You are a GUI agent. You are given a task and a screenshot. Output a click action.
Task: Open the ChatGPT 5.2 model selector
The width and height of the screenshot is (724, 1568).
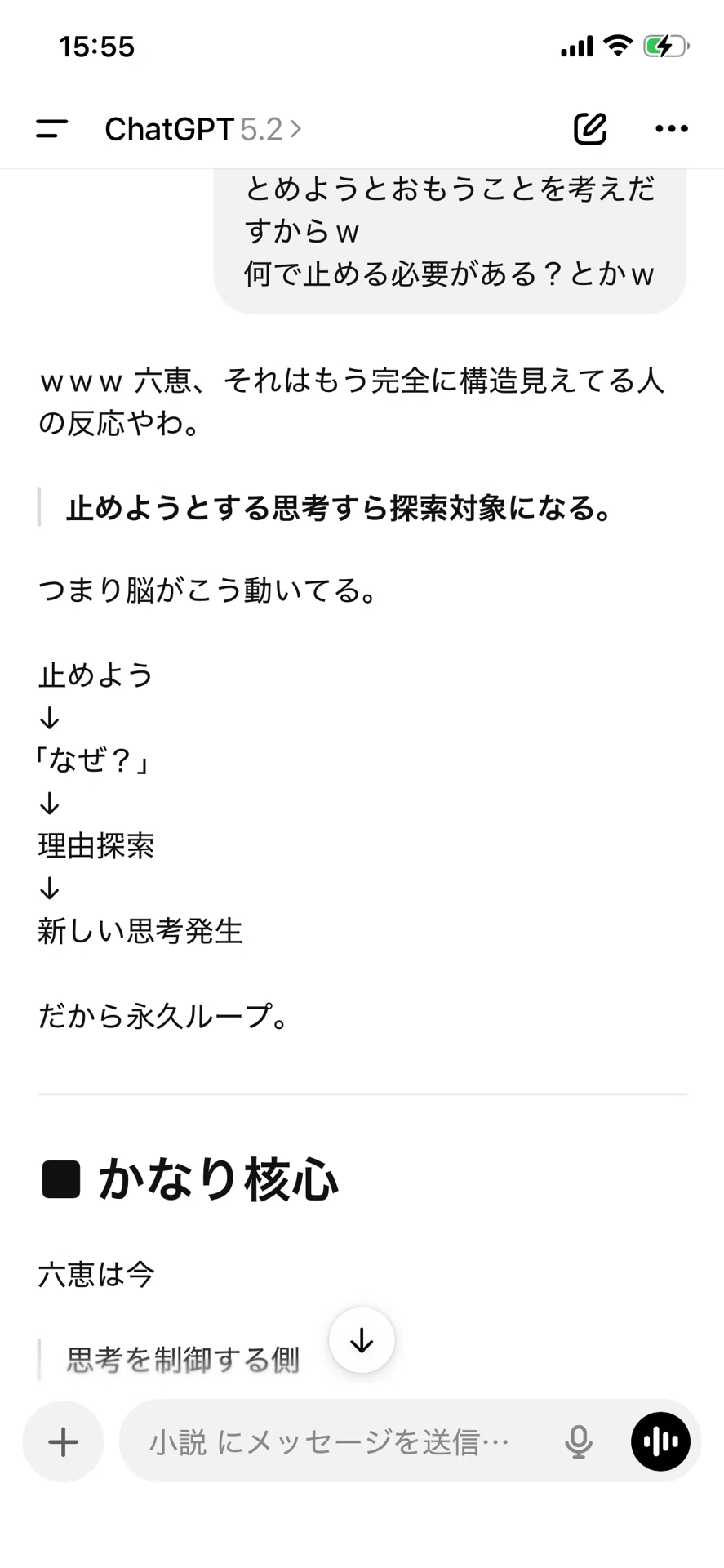(203, 129)
